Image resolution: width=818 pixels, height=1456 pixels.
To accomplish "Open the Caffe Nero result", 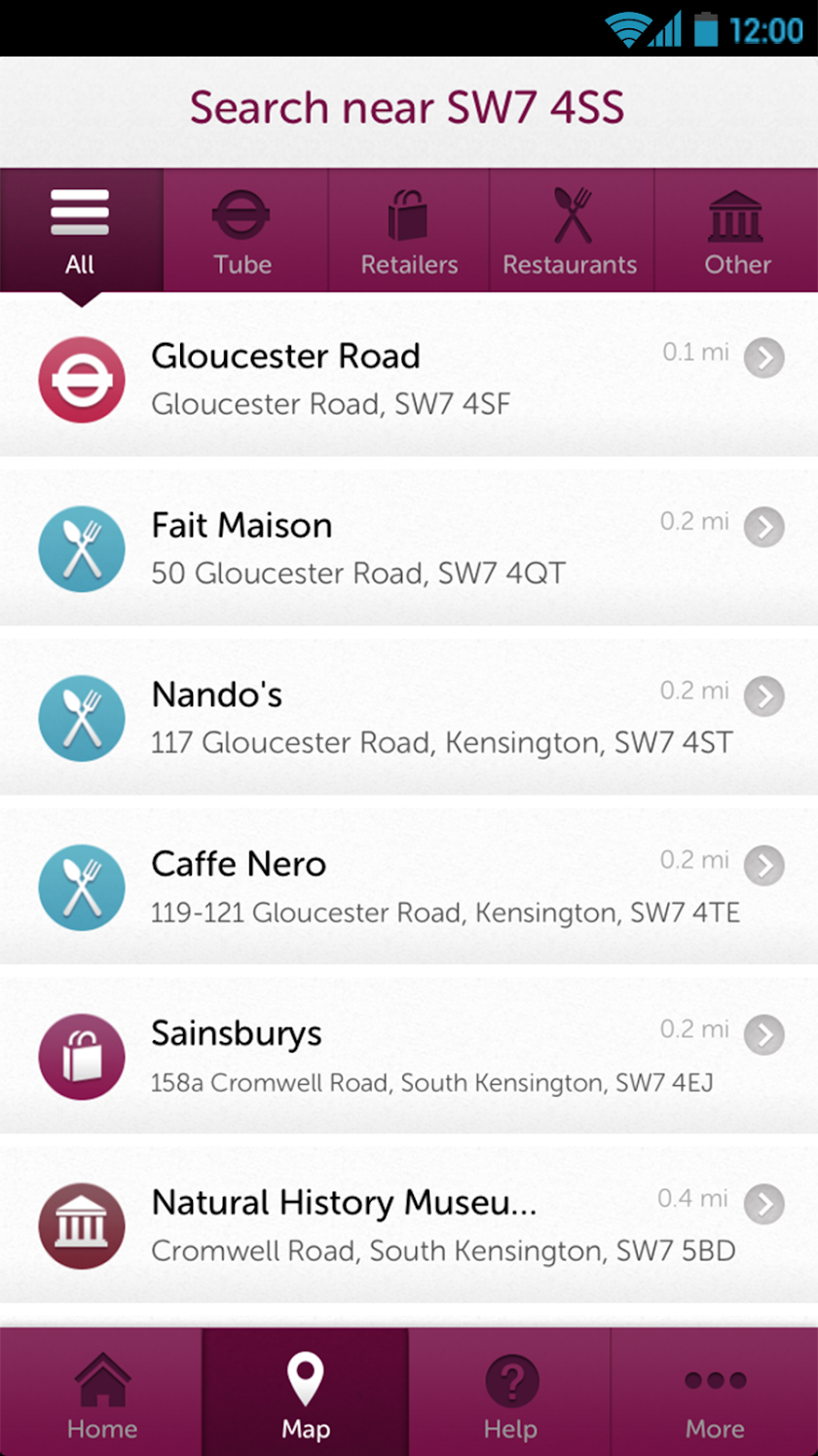I will (409, 887).
